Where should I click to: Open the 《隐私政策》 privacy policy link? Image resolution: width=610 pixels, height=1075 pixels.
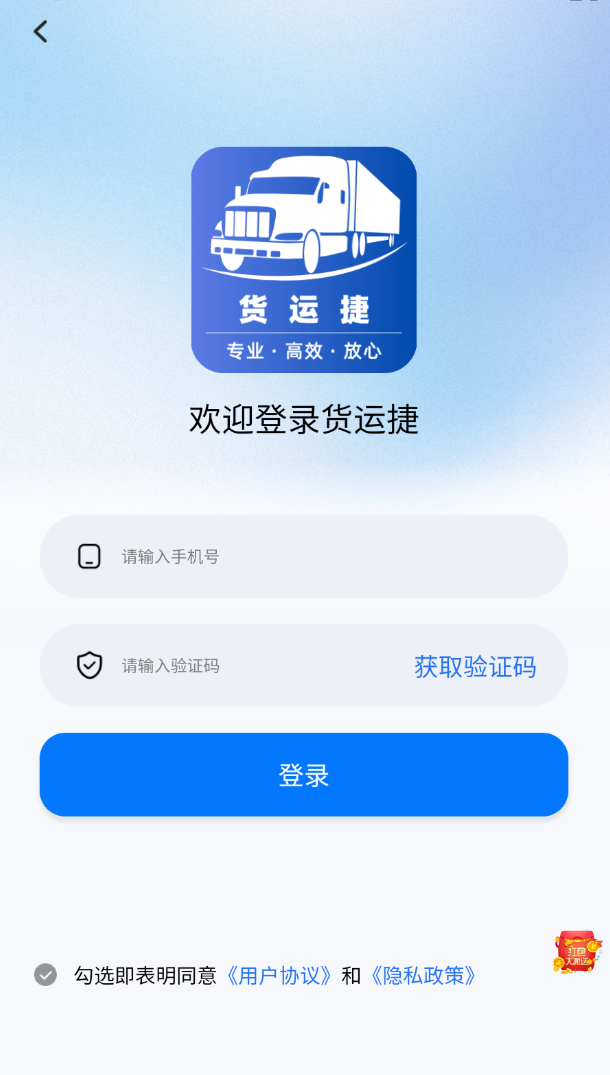coord(422,976)
